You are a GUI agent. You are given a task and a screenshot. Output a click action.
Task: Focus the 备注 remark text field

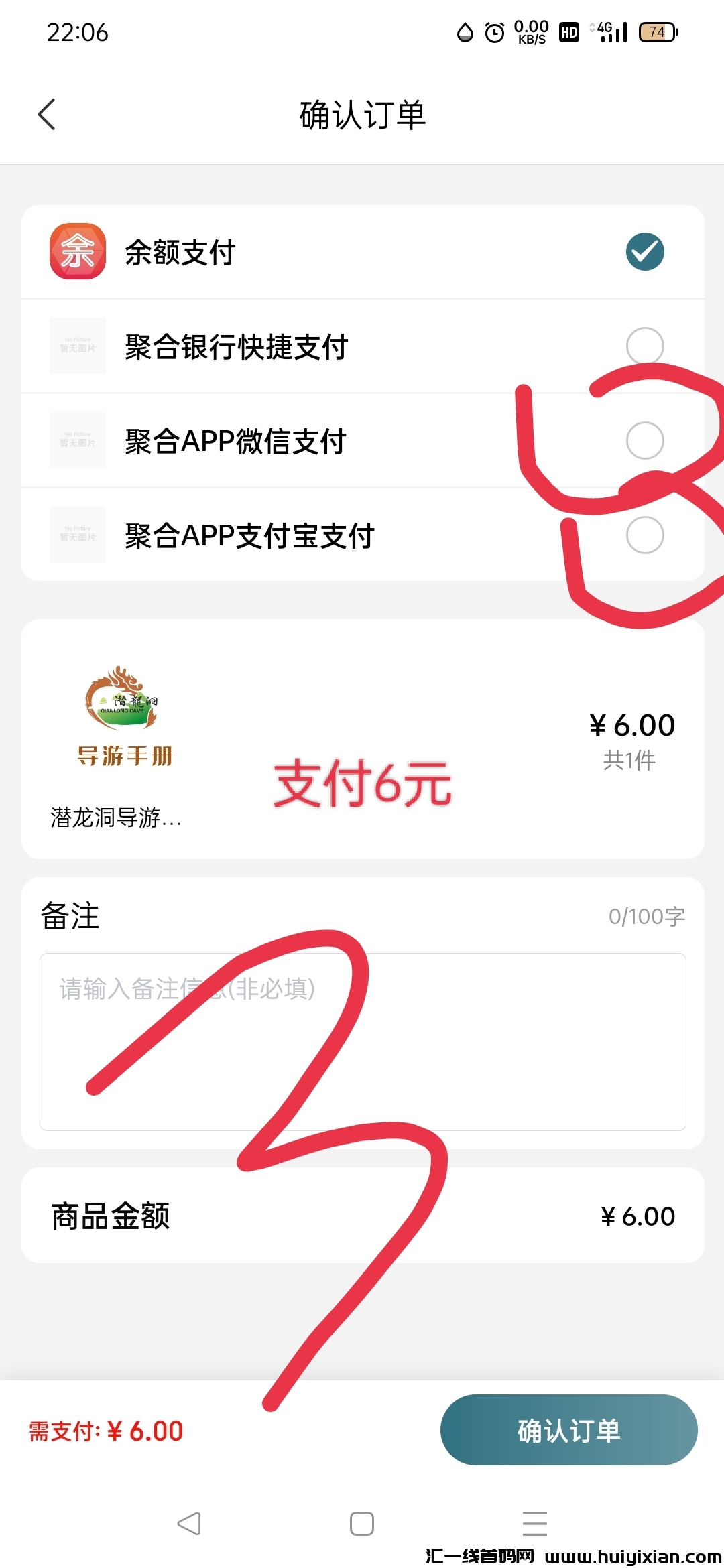pyautogui.click(x=362, y=1041)
